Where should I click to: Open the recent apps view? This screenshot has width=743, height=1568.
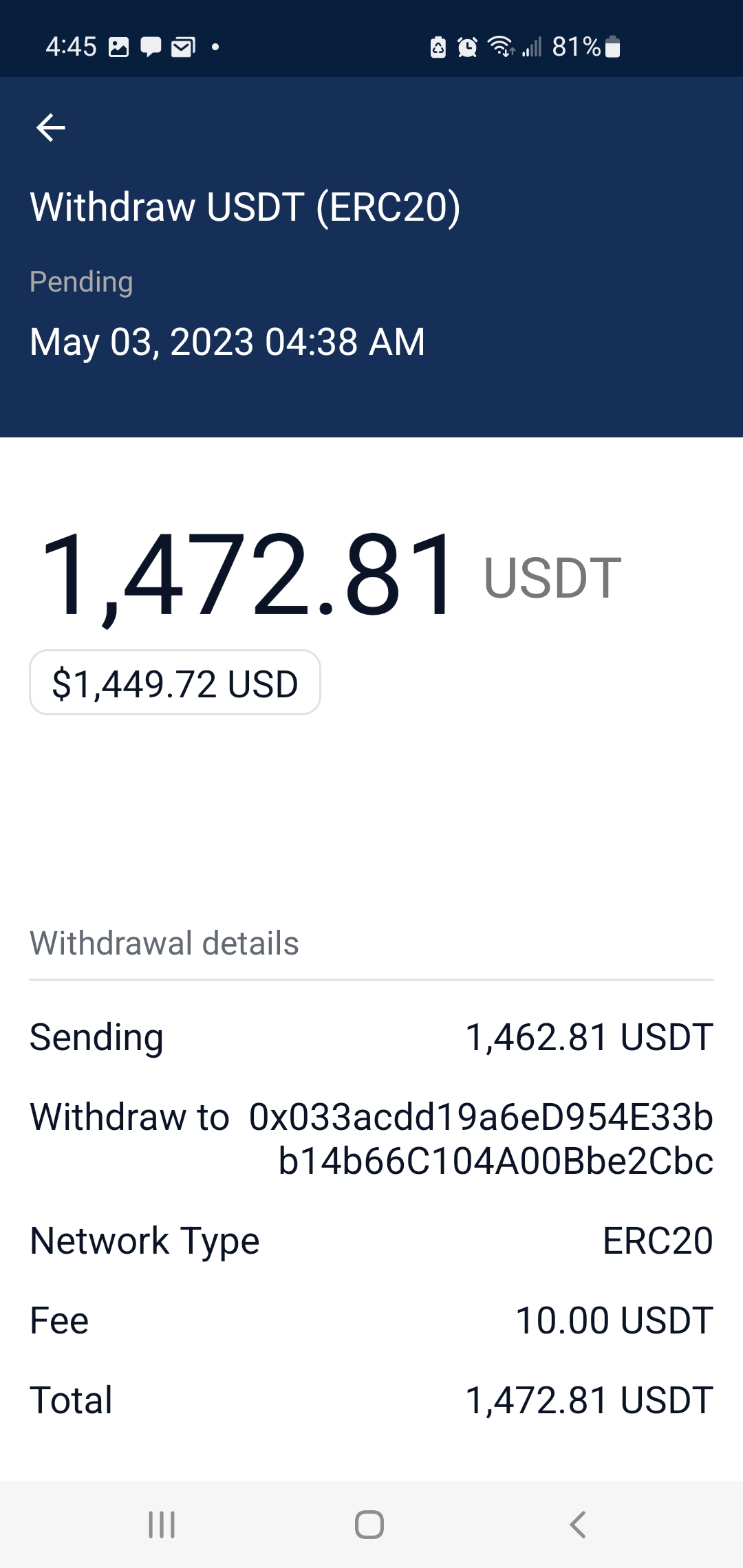pyautogui.click(x=162, y=1525)
